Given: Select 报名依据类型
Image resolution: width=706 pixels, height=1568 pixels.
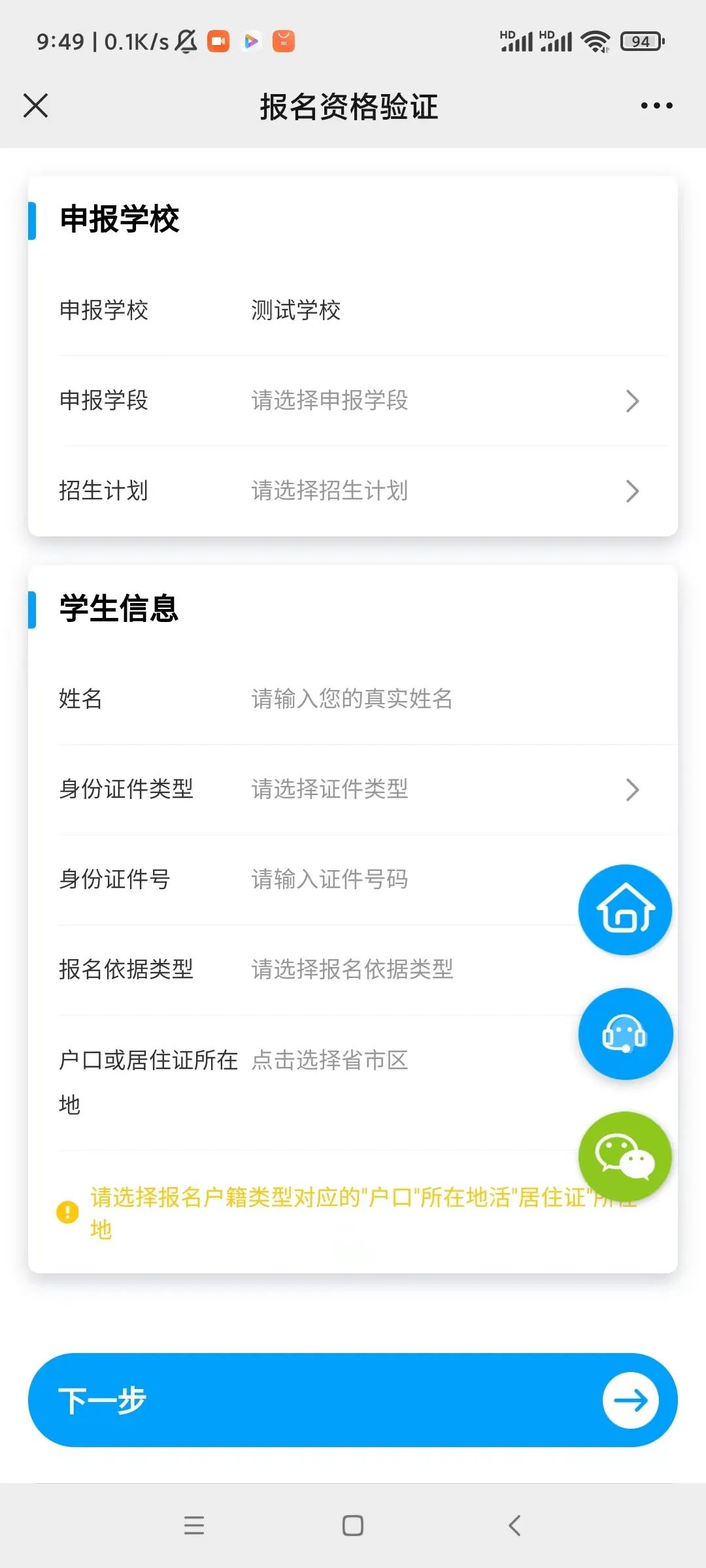Looking at the screenshot, I should pyautogui.click(x=392, y=970).
